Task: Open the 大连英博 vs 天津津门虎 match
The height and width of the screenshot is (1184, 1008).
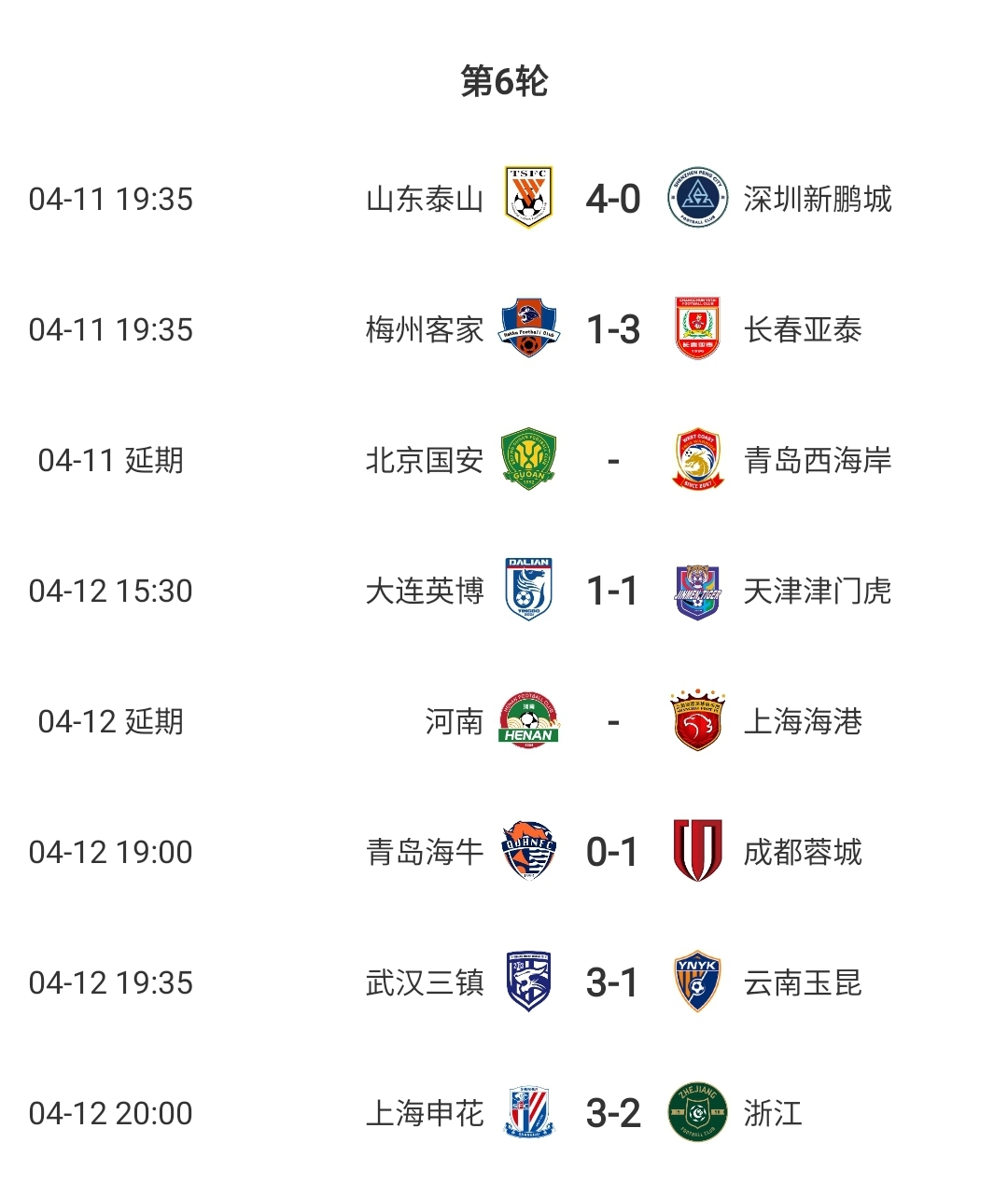Action: 612,591
